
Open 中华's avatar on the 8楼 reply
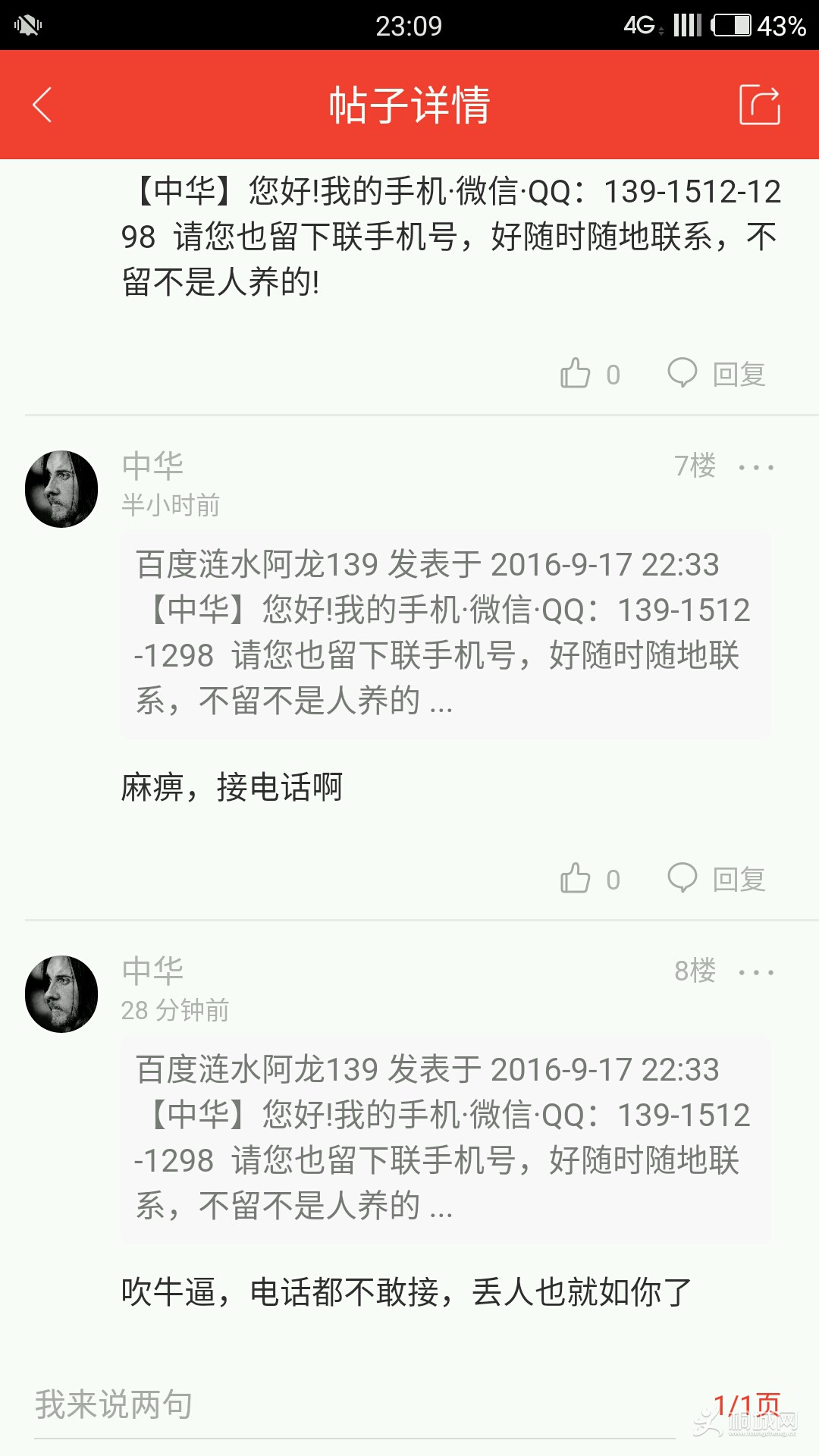[x=61, y=994]
